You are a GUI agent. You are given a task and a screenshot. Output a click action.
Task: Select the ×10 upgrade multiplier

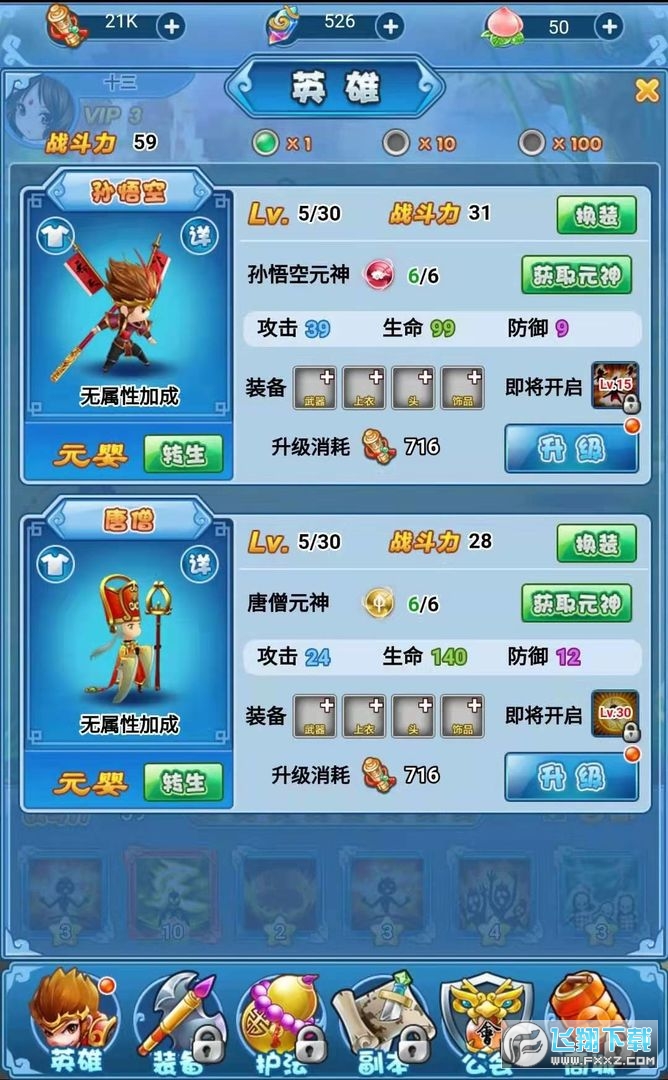tap(396, 142)
